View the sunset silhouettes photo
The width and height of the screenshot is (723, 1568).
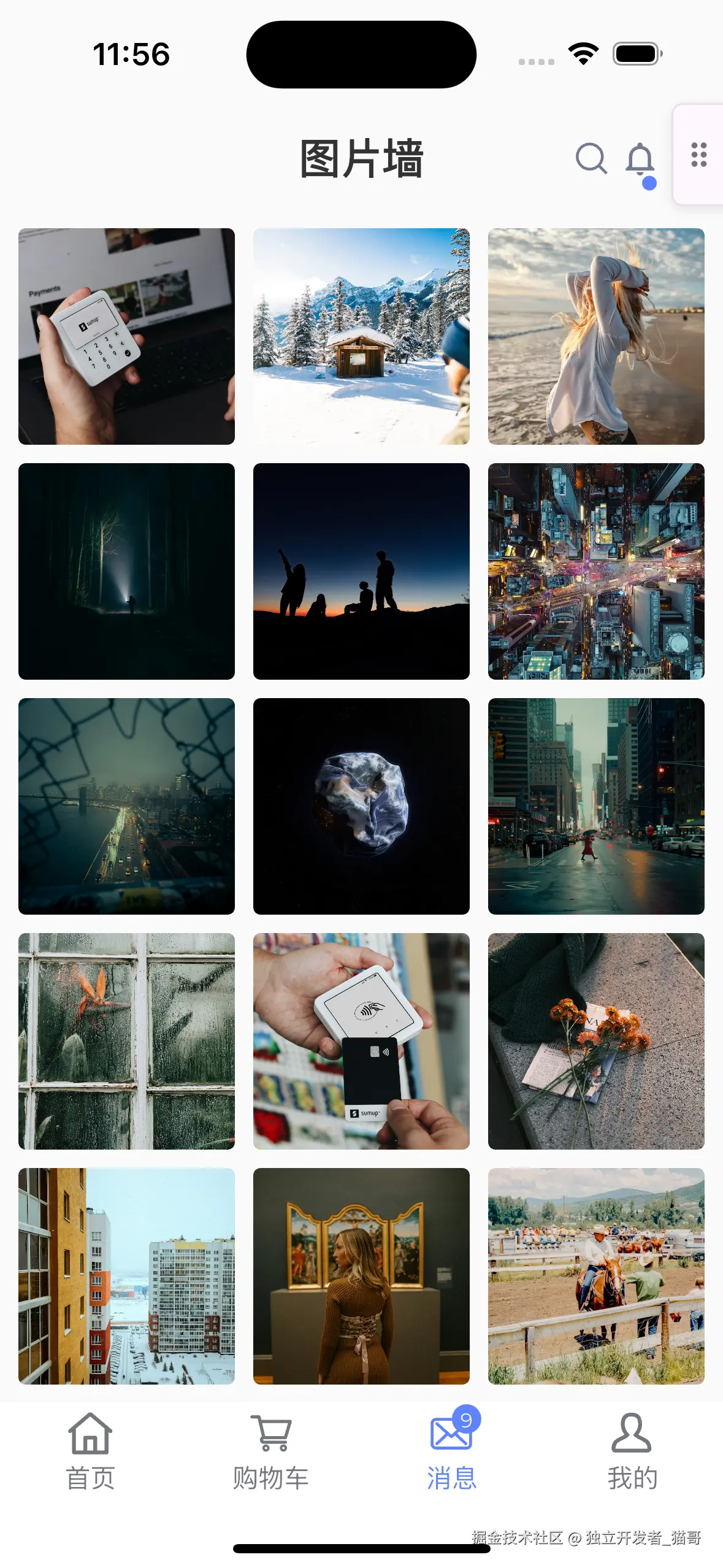click(x=361, y=571)
